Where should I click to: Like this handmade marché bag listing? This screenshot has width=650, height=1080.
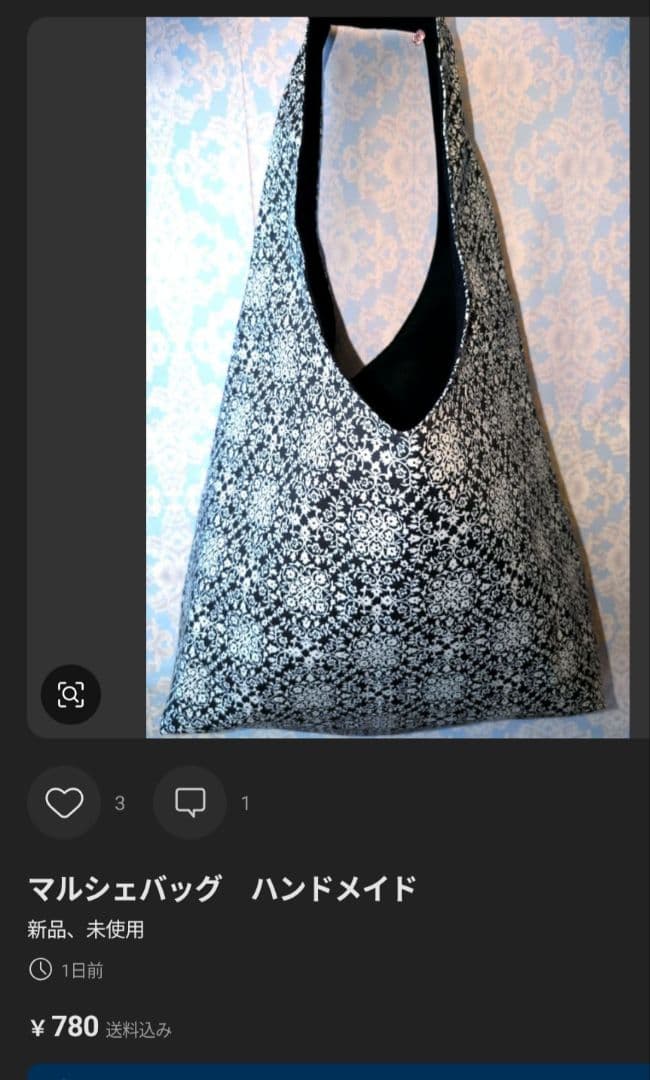pos(64,802)
